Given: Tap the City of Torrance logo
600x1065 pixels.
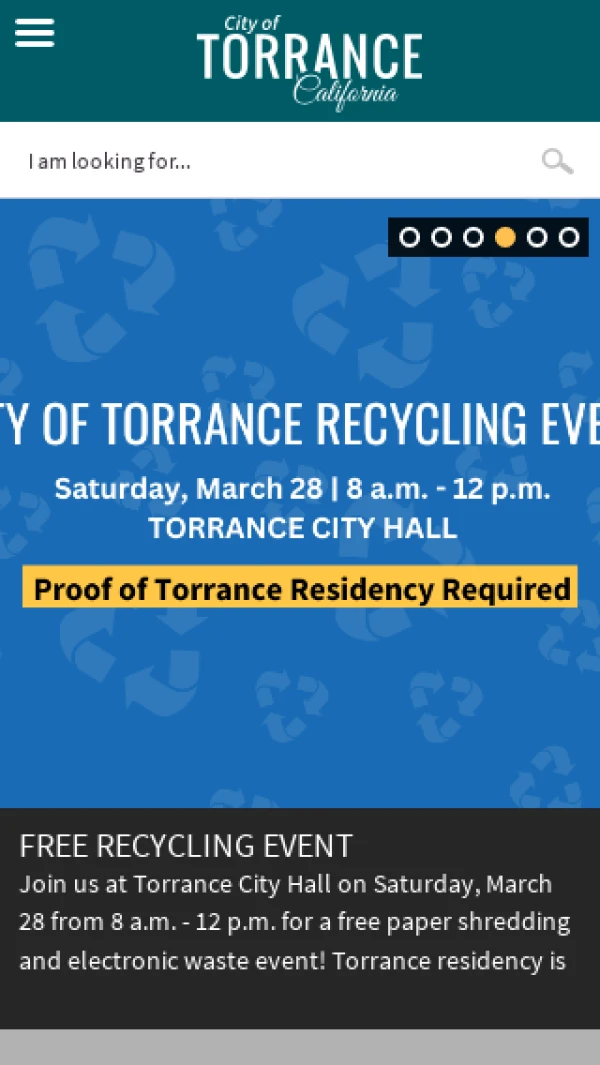Looking at the screenshot, I should 309,62.
